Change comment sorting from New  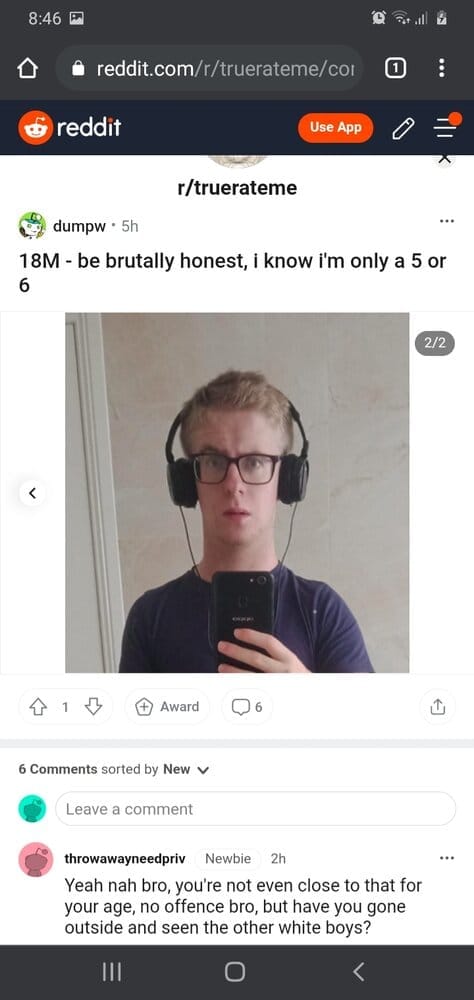click(186, 769)
